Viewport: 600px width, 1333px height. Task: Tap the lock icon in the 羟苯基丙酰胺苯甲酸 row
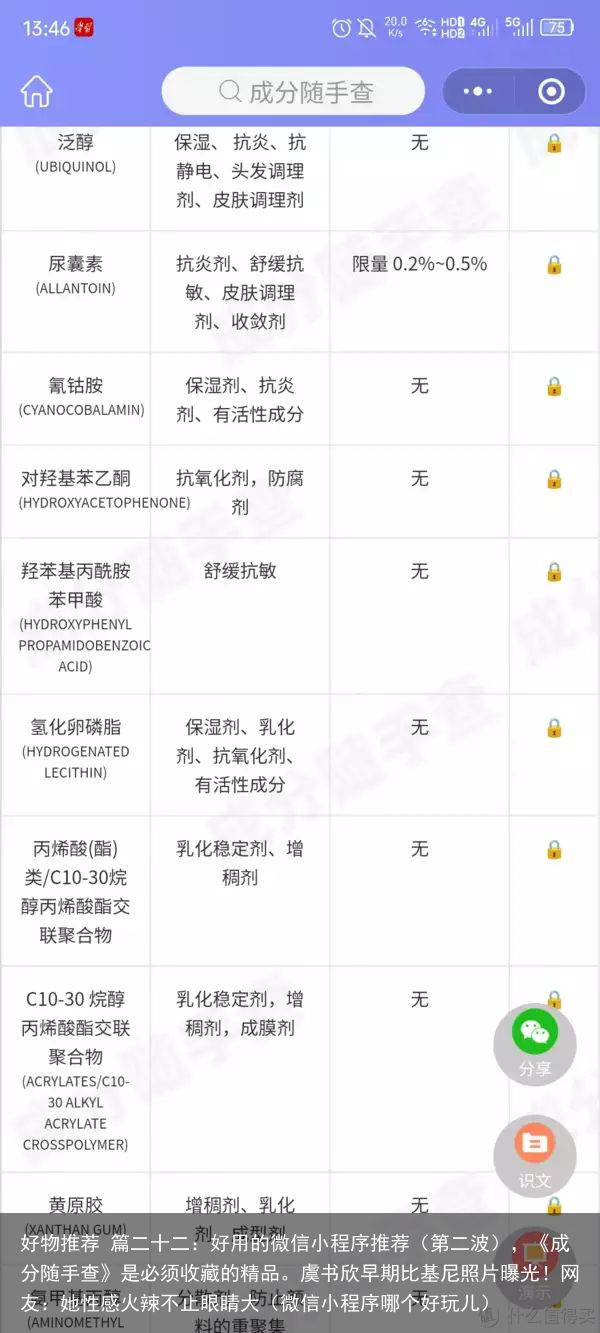pyautogui.click(x=554, y=572)
